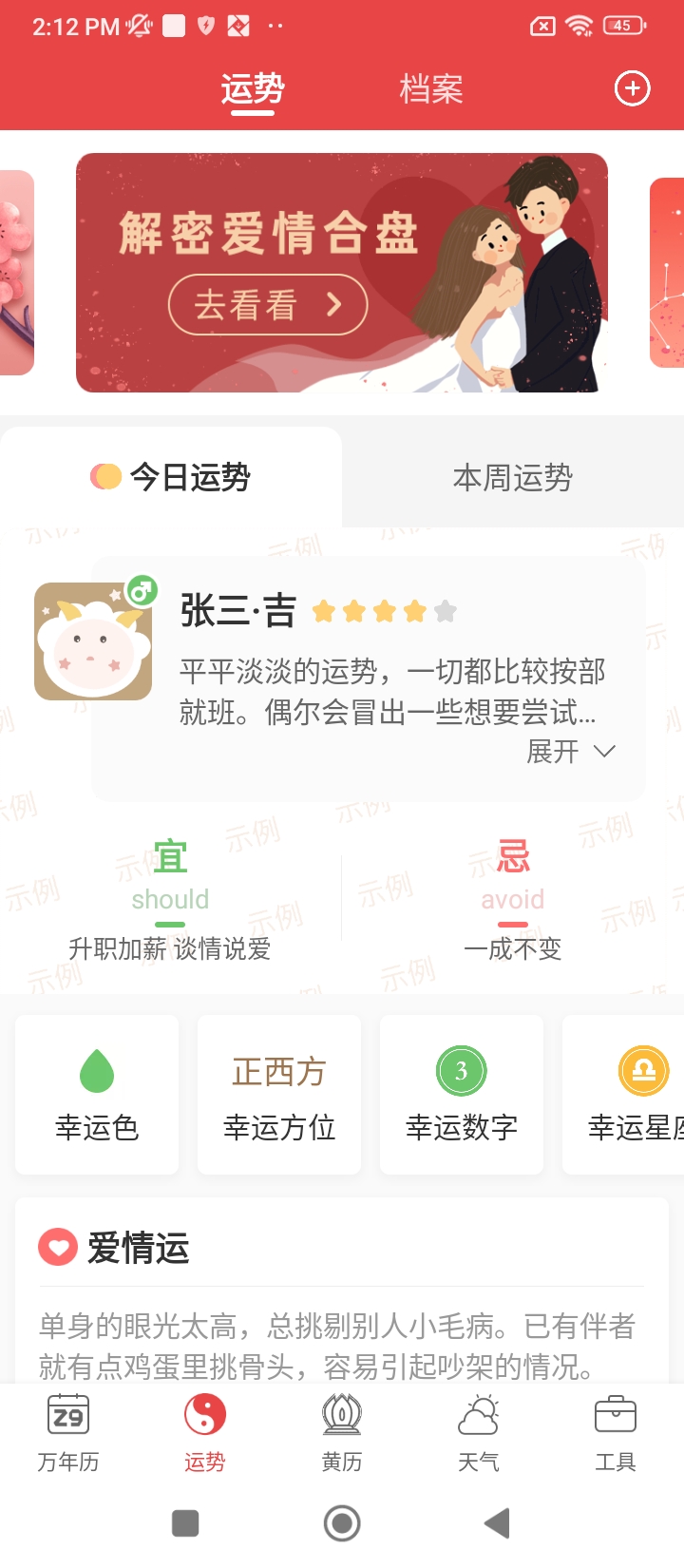Open the 万年历 bottom tab

[x=68, y=1432]
